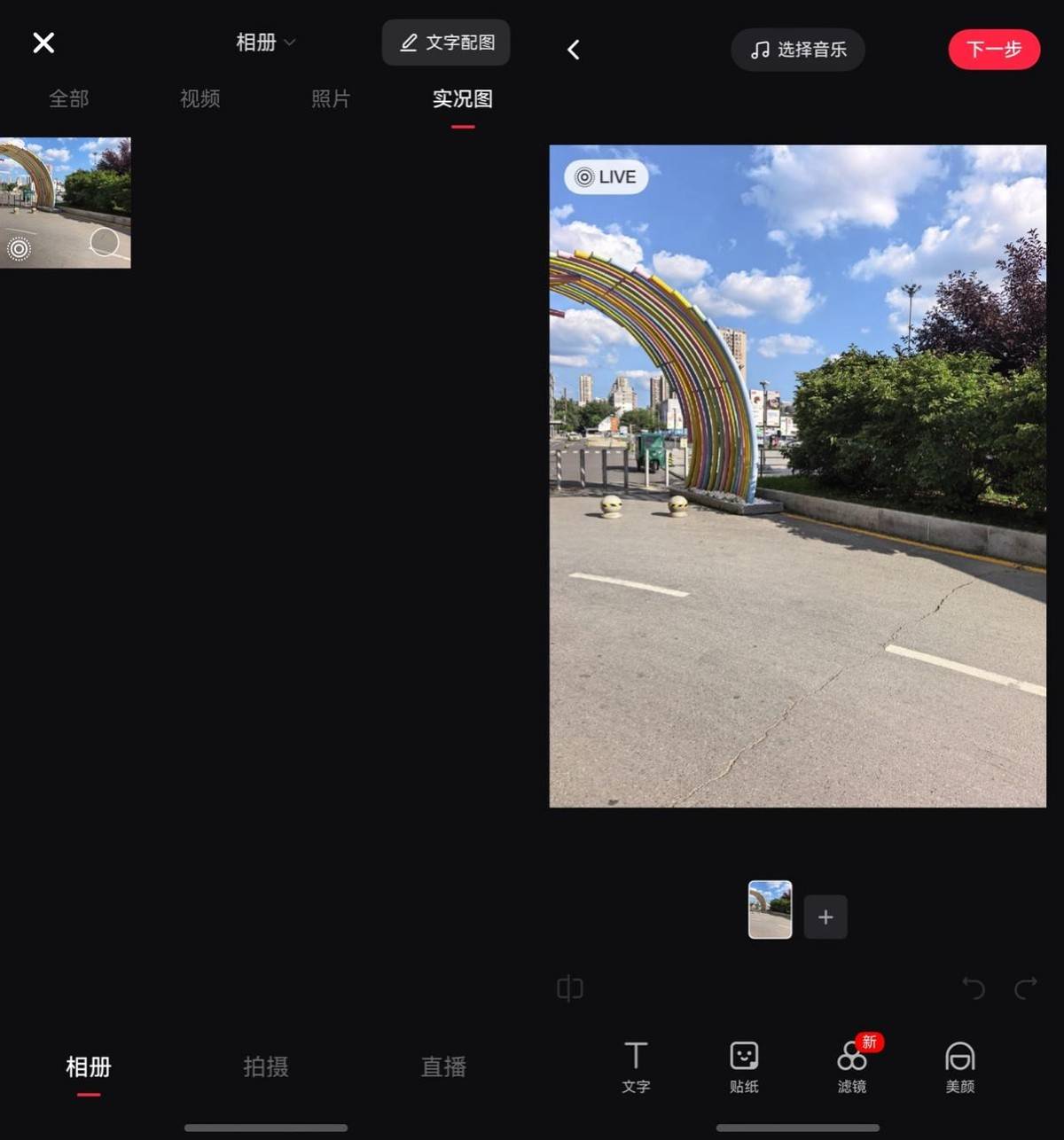Select the 实况图 tab
Image resolution: width=1064 pixels, height=1140 pixels.
[462, 98]
